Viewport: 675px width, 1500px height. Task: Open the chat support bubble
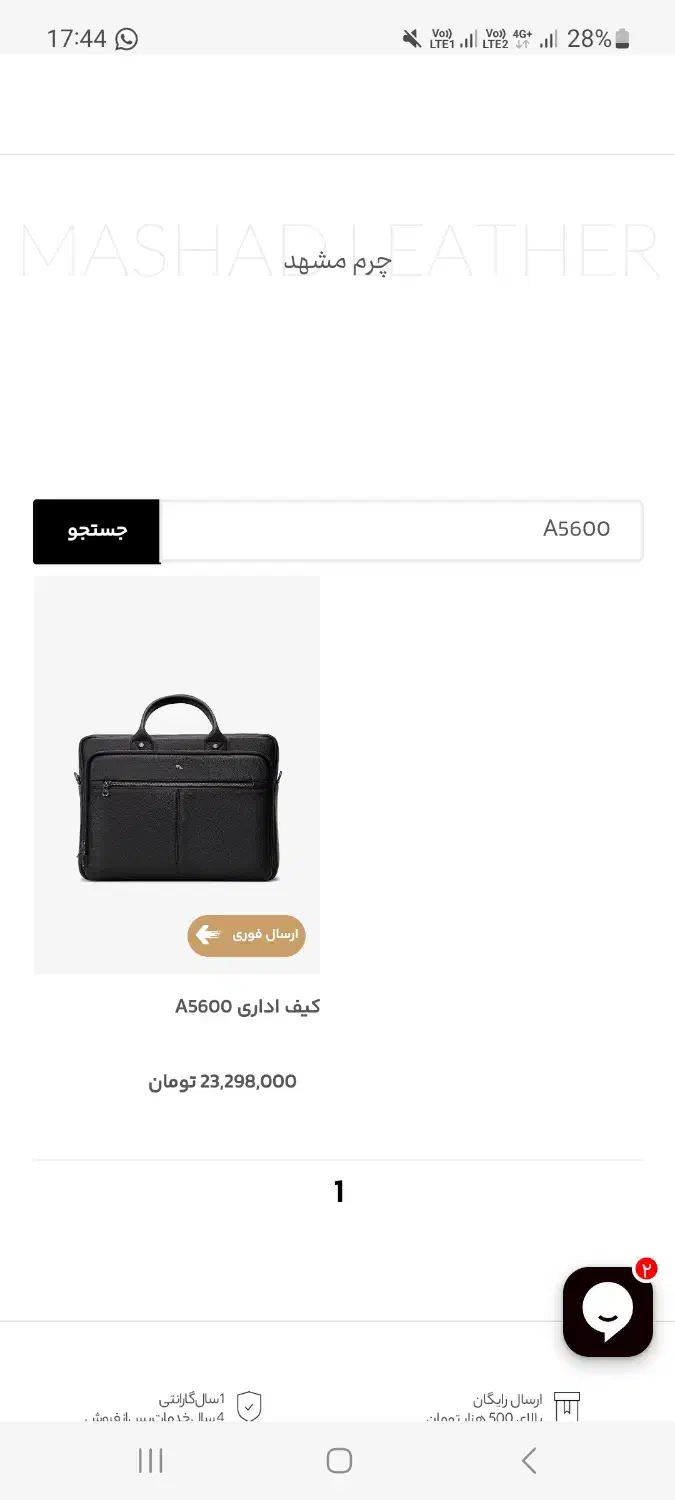(608, 1311)
